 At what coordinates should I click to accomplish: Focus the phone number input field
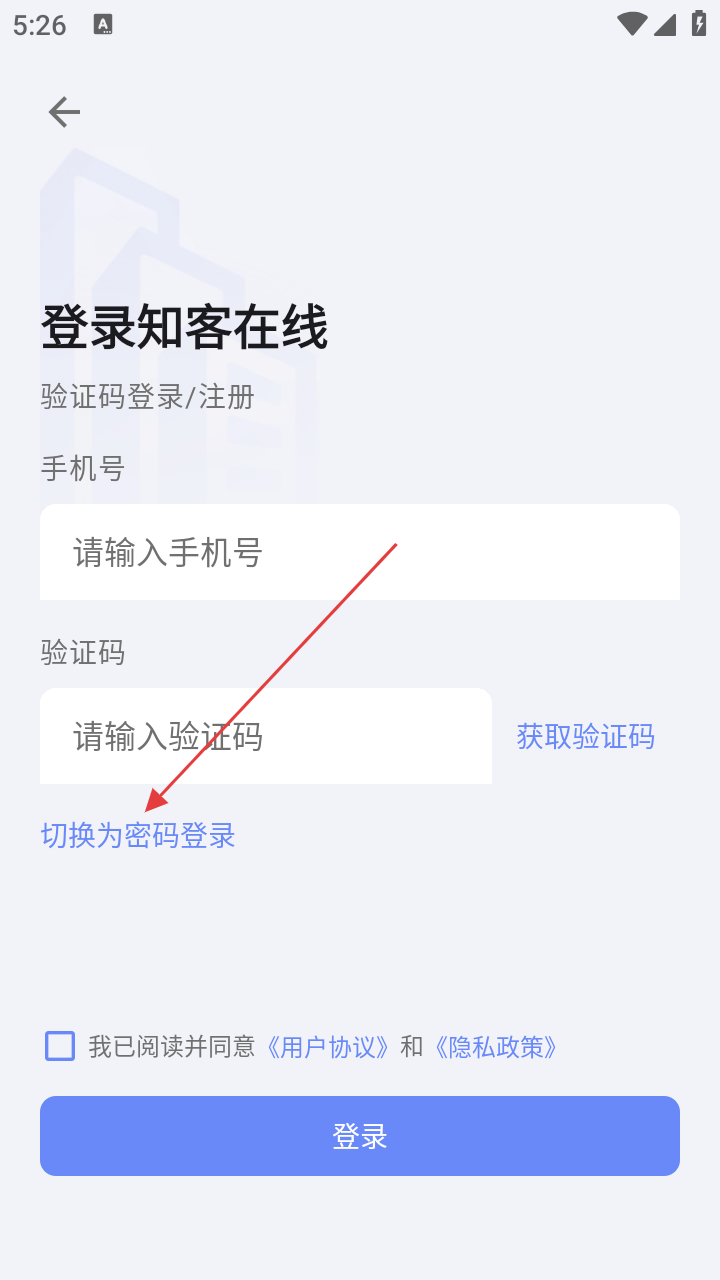pos(360,552)
